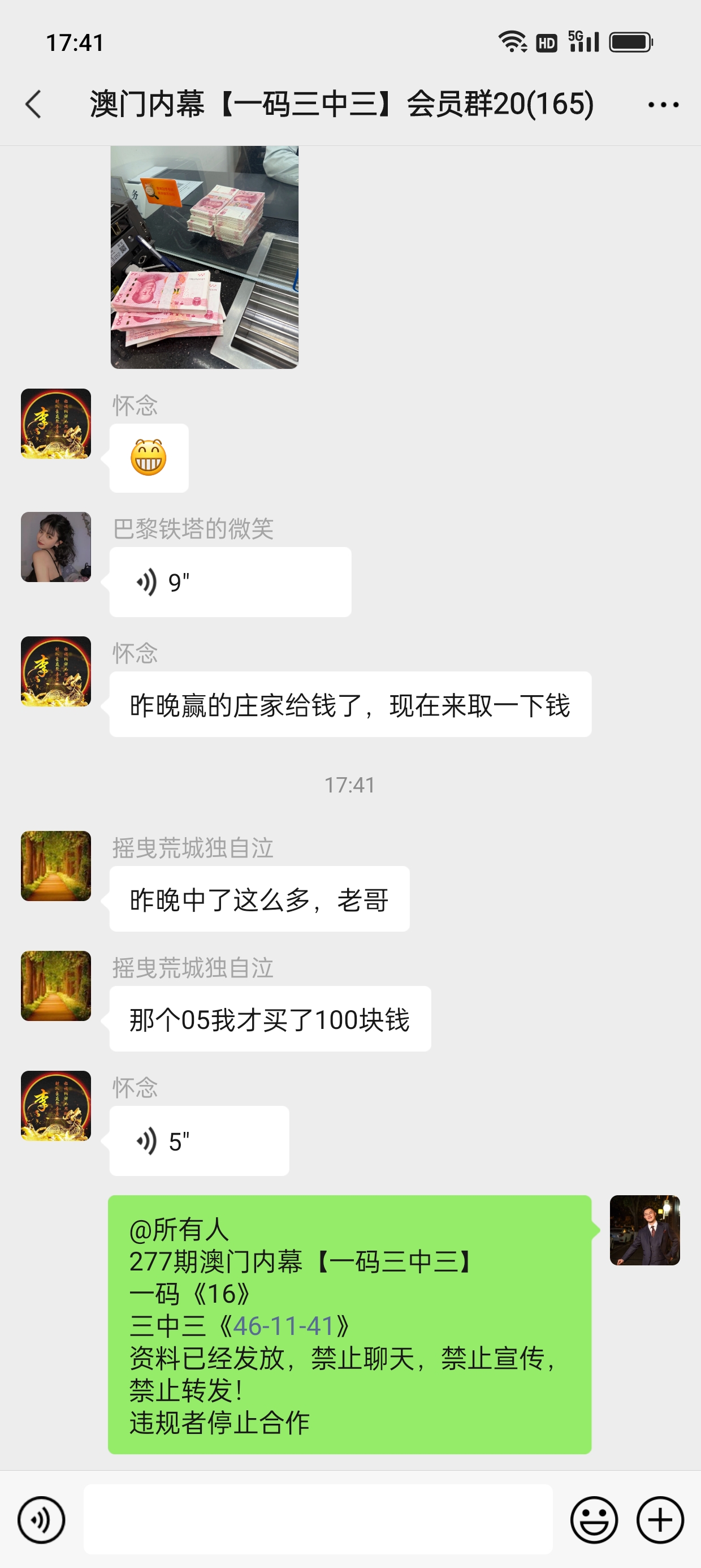Open my own avatar beside the green message

(644, 1230)
